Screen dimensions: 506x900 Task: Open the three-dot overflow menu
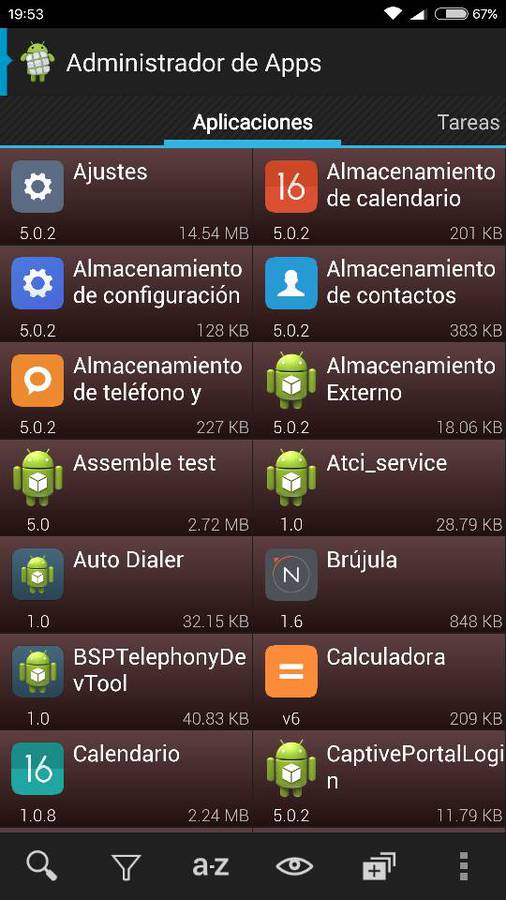point(464,866)
